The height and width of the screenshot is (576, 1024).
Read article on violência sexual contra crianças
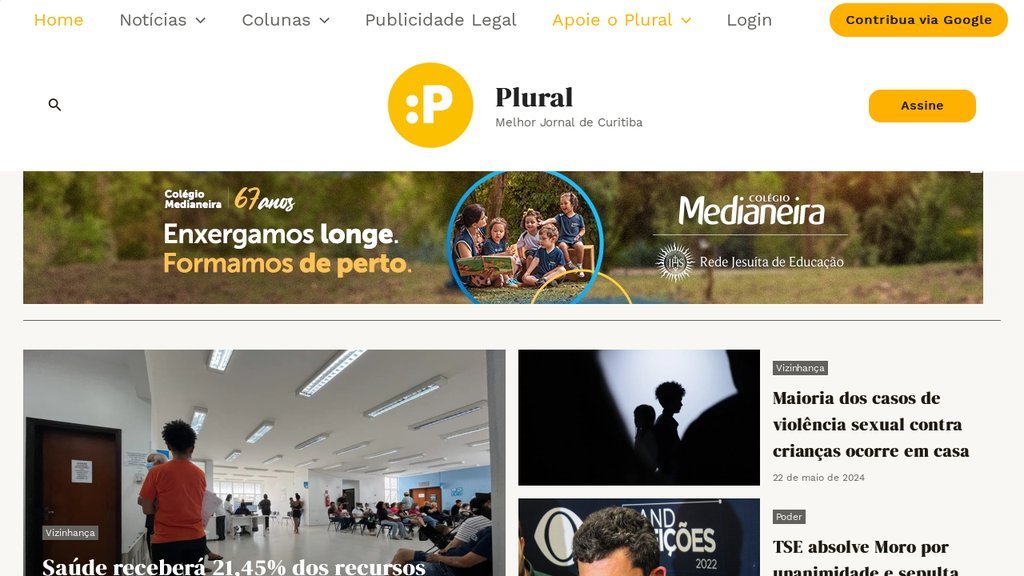pyautogui.click(x=870, y=424)
